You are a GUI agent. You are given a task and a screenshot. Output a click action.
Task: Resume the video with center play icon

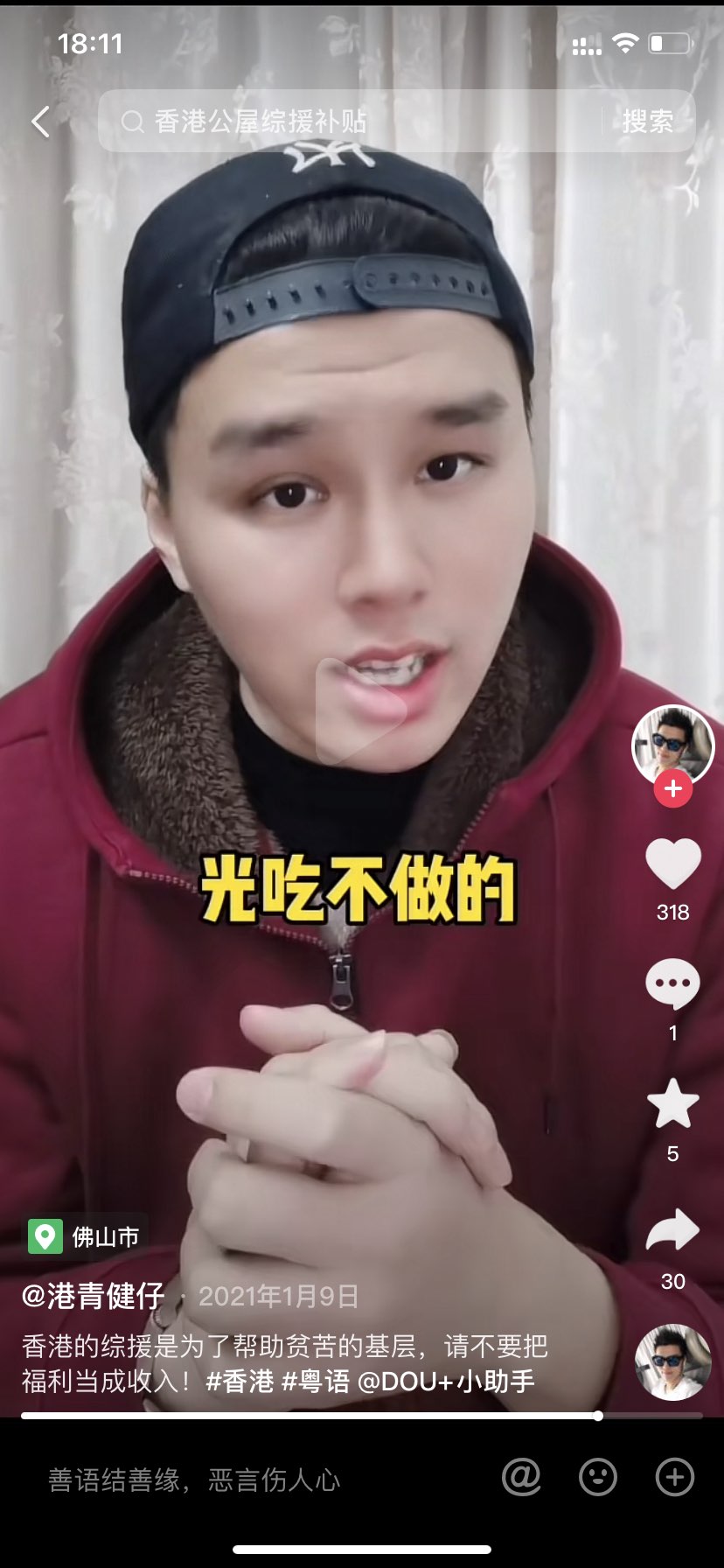pos(361,710)
